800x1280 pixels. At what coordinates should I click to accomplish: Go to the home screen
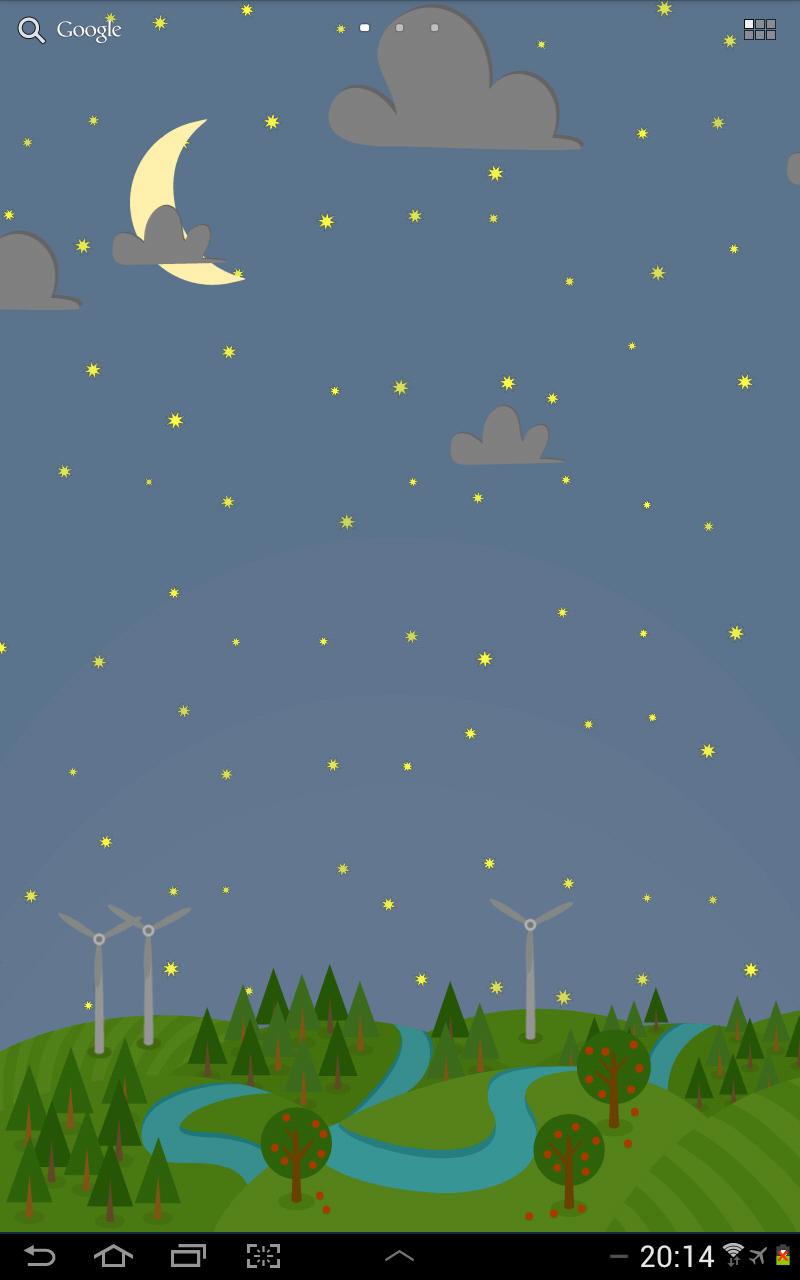click(113, 1256)
